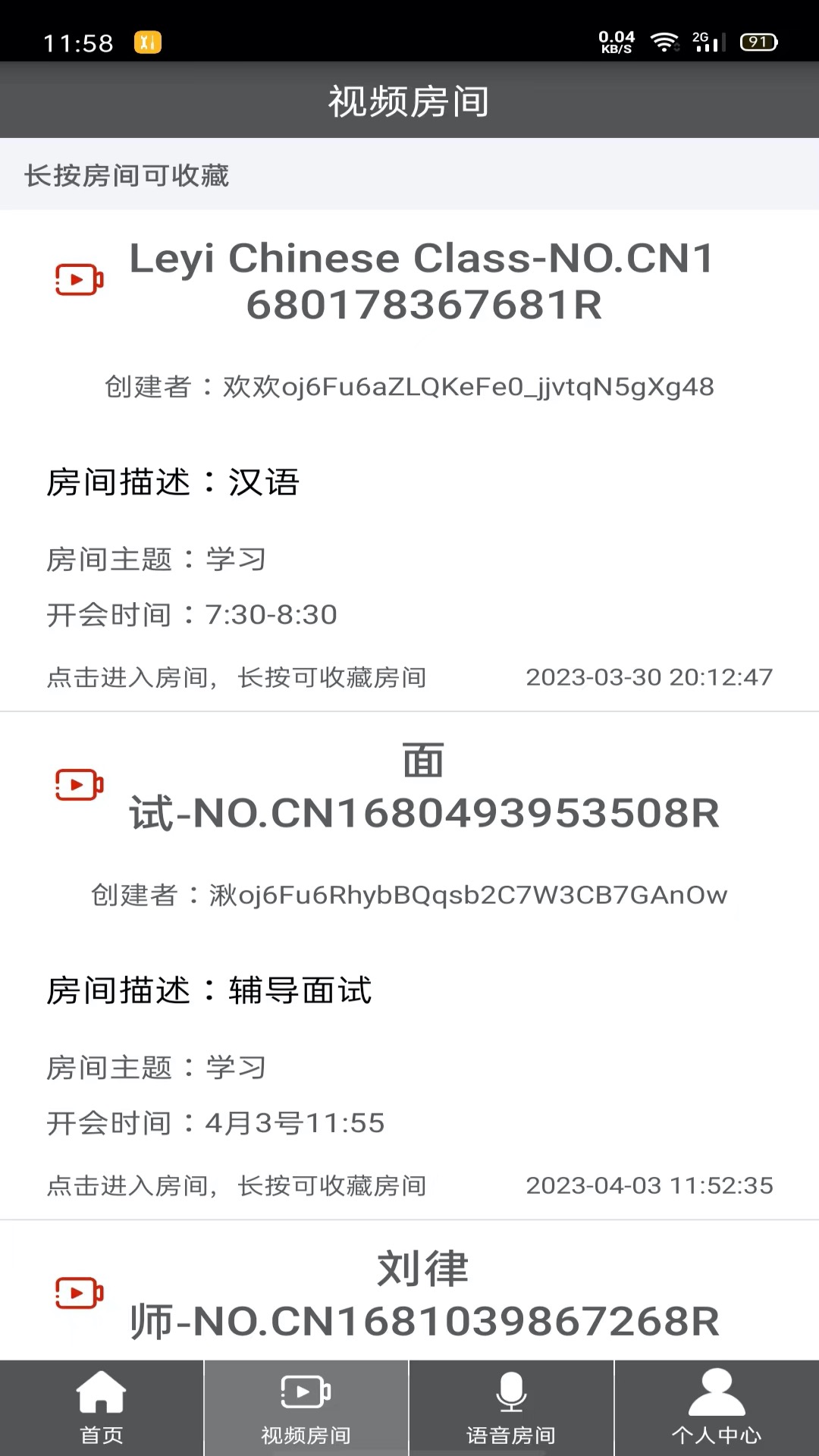Switch to the 语音房间 tab

(510, 1407)
